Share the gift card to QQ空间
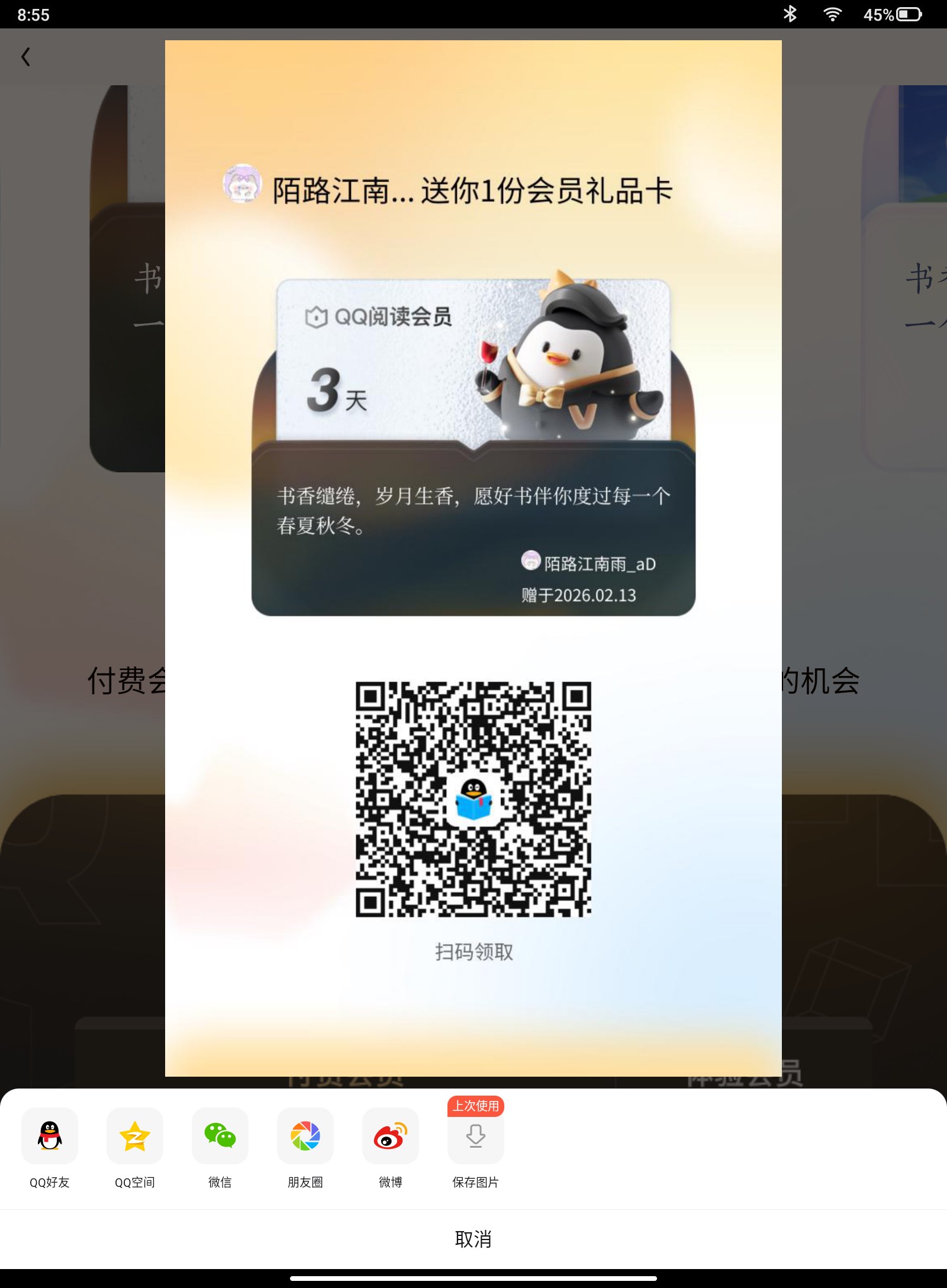The width and height of the screenshot is (947, 1288). click(135, 1136)
